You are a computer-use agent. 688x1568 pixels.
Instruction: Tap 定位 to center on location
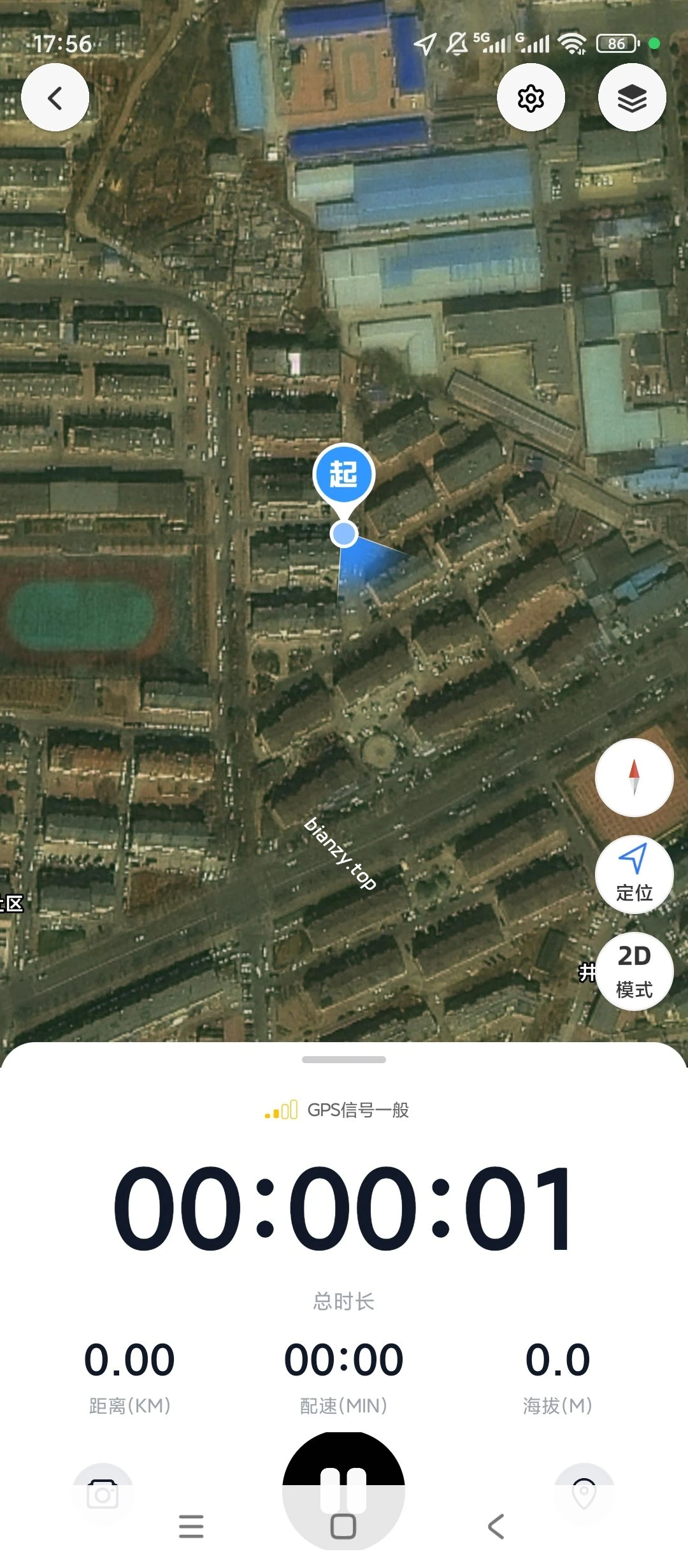[634, 875]
